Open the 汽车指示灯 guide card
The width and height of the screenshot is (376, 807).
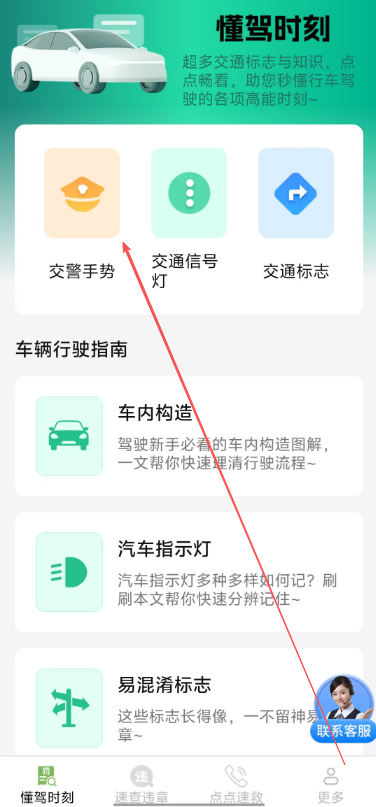coord(189,572)
